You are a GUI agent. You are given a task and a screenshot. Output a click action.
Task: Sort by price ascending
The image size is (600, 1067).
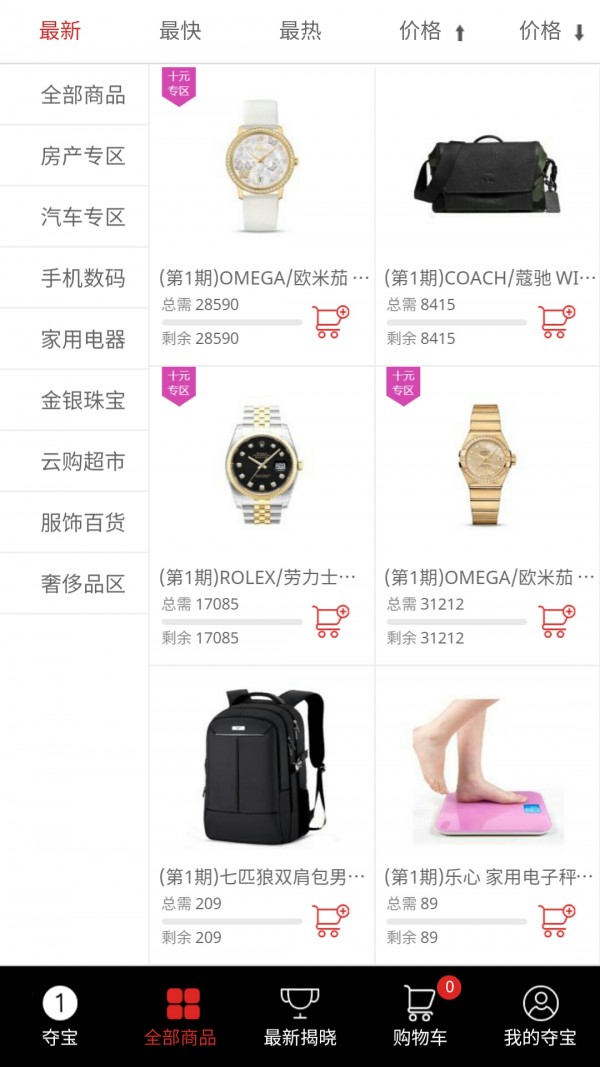tap(433, 31)
